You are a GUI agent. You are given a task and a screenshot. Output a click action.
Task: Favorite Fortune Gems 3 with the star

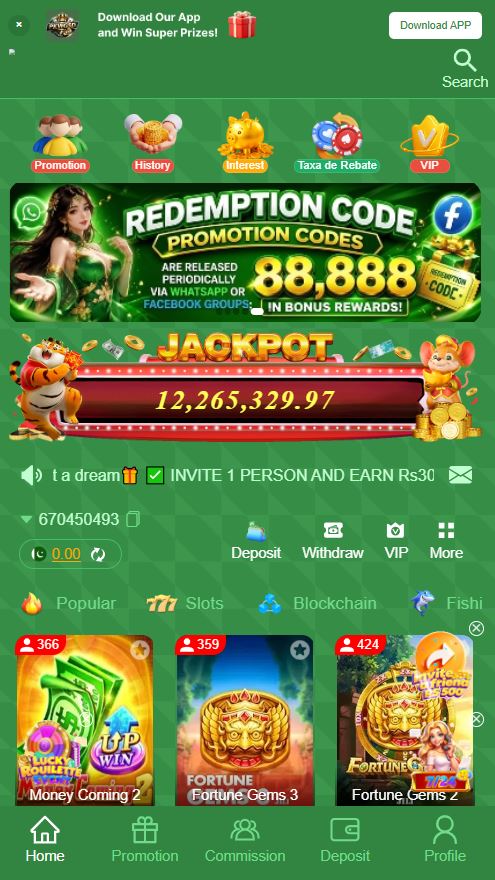click(300, 650)
